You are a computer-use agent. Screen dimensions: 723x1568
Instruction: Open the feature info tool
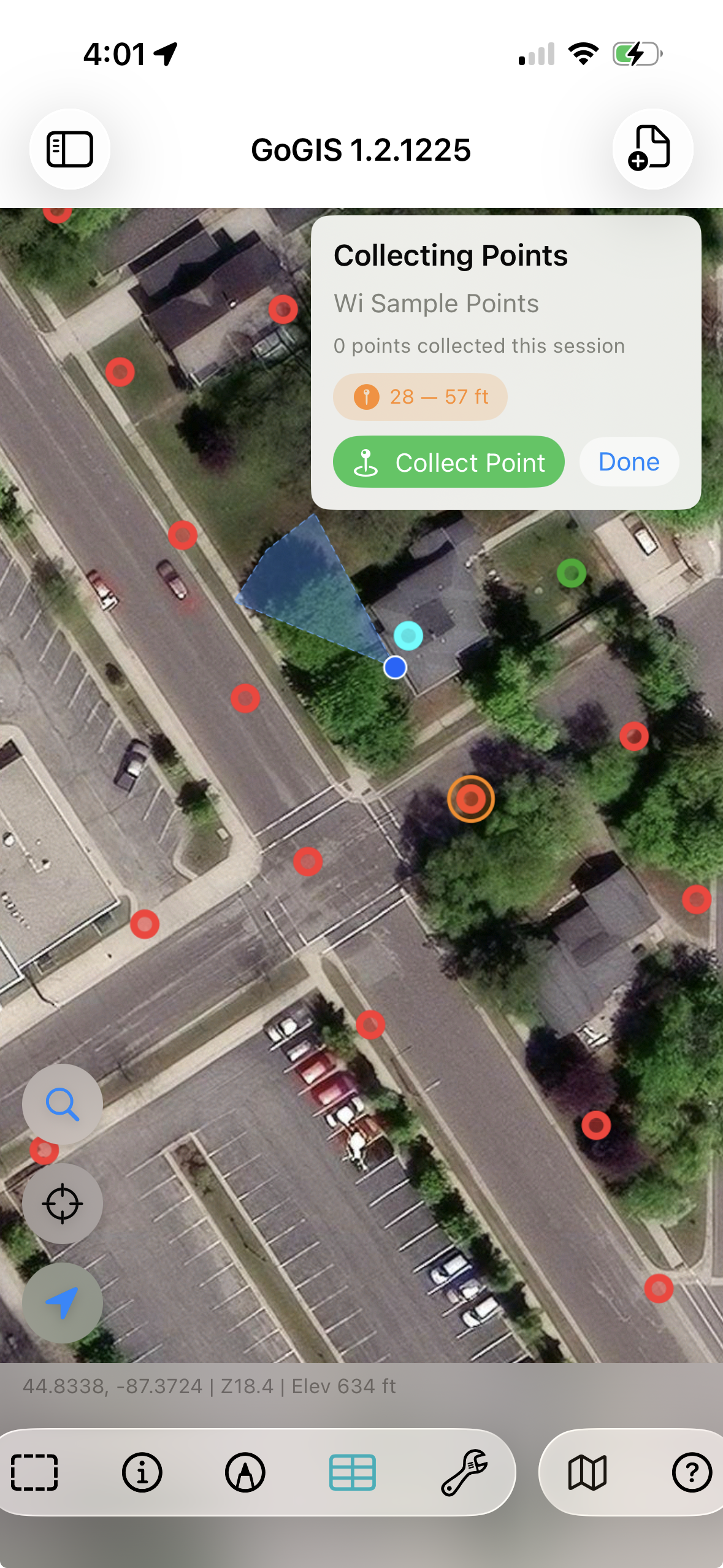(141, 1472)
